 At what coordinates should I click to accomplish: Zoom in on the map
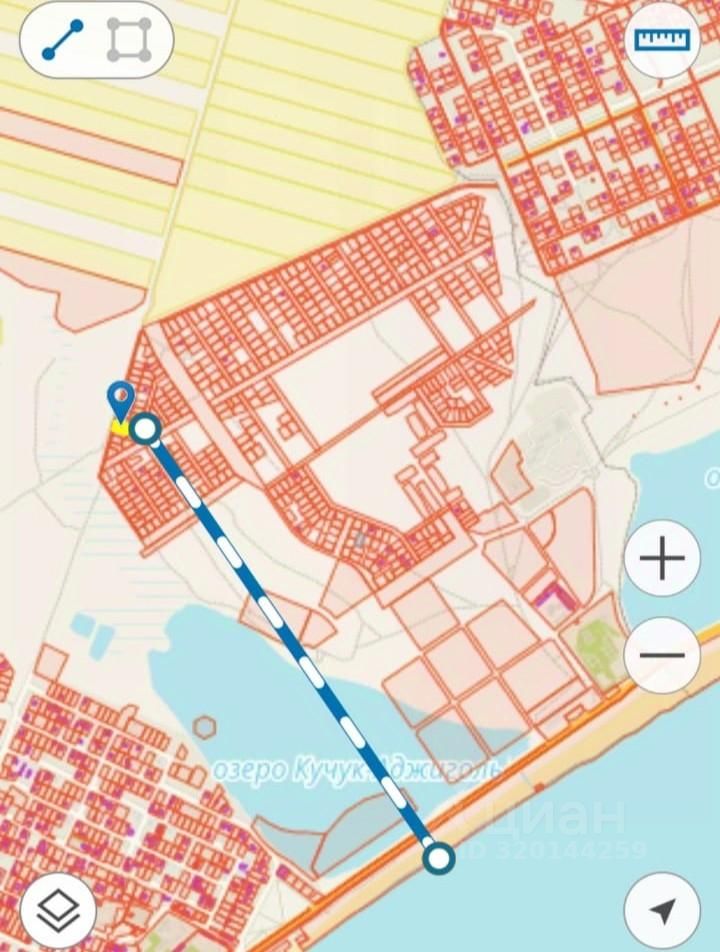(662, 558)
